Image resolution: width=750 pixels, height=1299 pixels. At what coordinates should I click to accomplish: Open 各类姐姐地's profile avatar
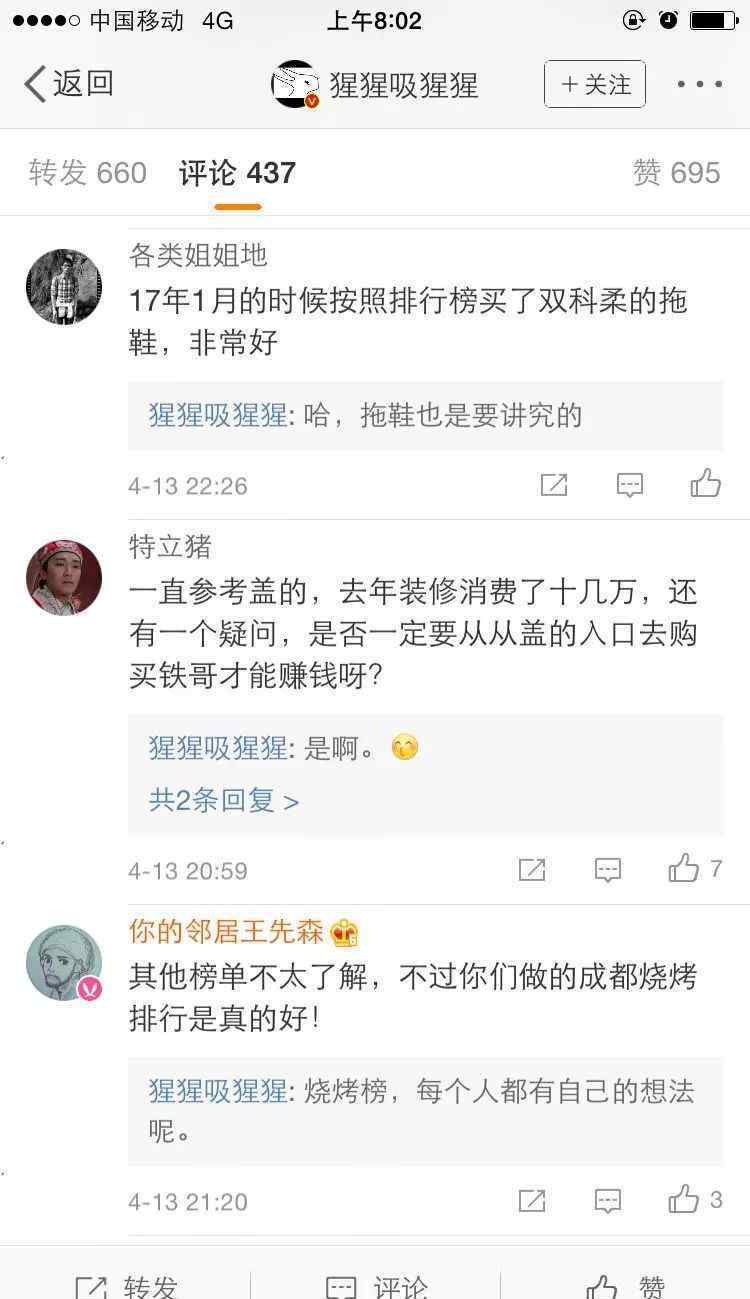[64, 287]
